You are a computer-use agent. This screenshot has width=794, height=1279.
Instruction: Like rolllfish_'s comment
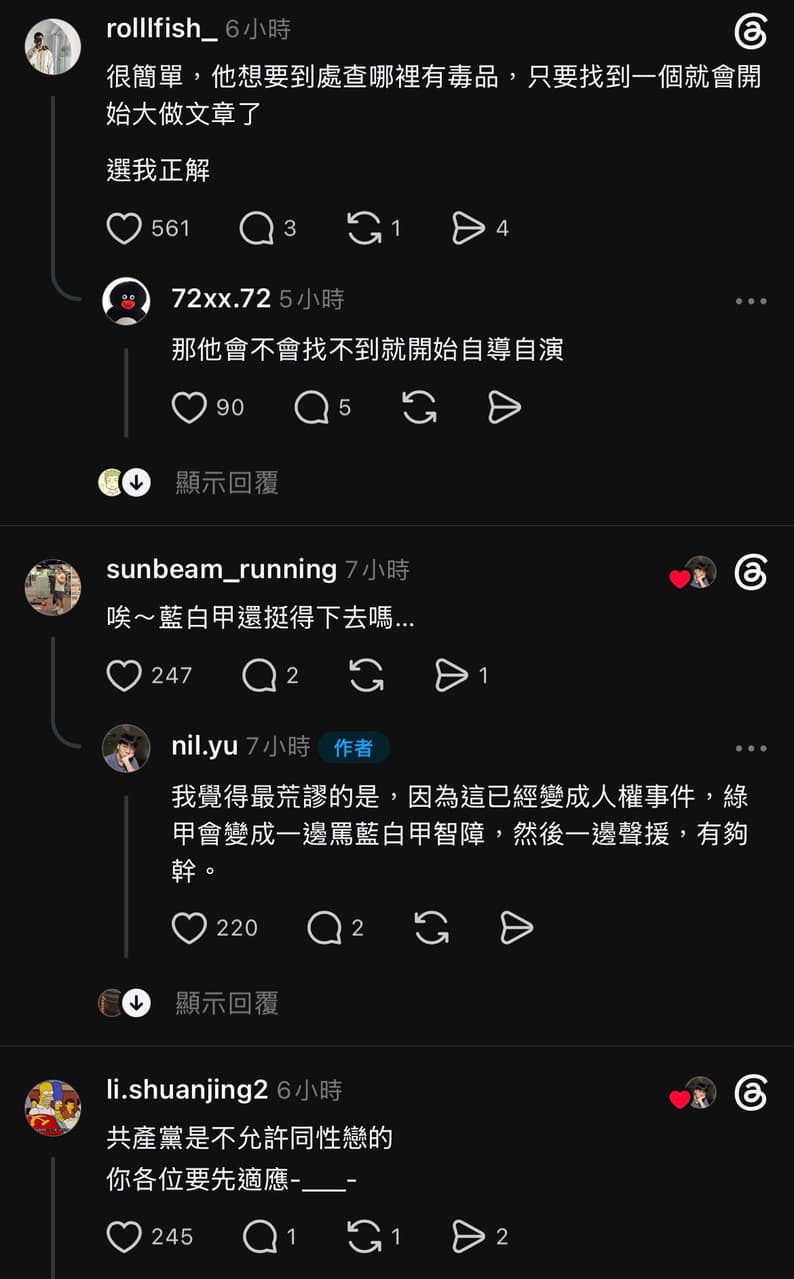(124, 228)
